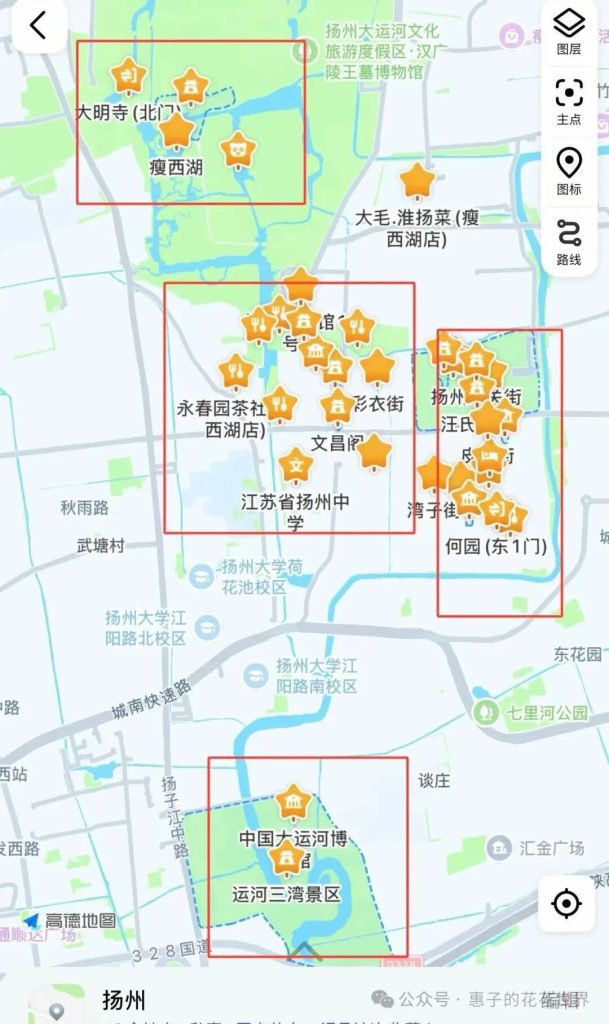Open the 图标 marker icon option

pos(568,171)
